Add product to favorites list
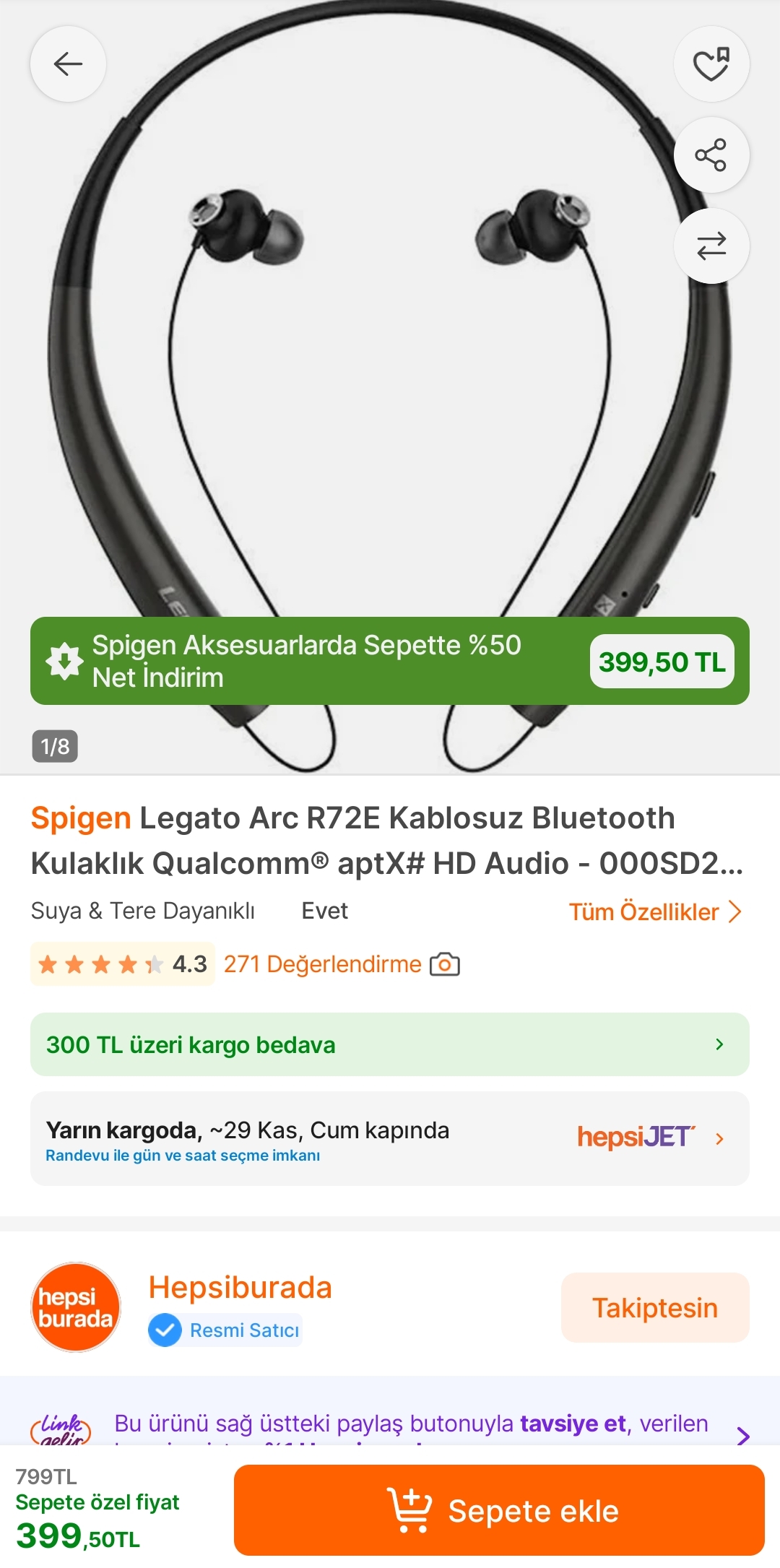780x1568 pixels. [x=711, y=64]
